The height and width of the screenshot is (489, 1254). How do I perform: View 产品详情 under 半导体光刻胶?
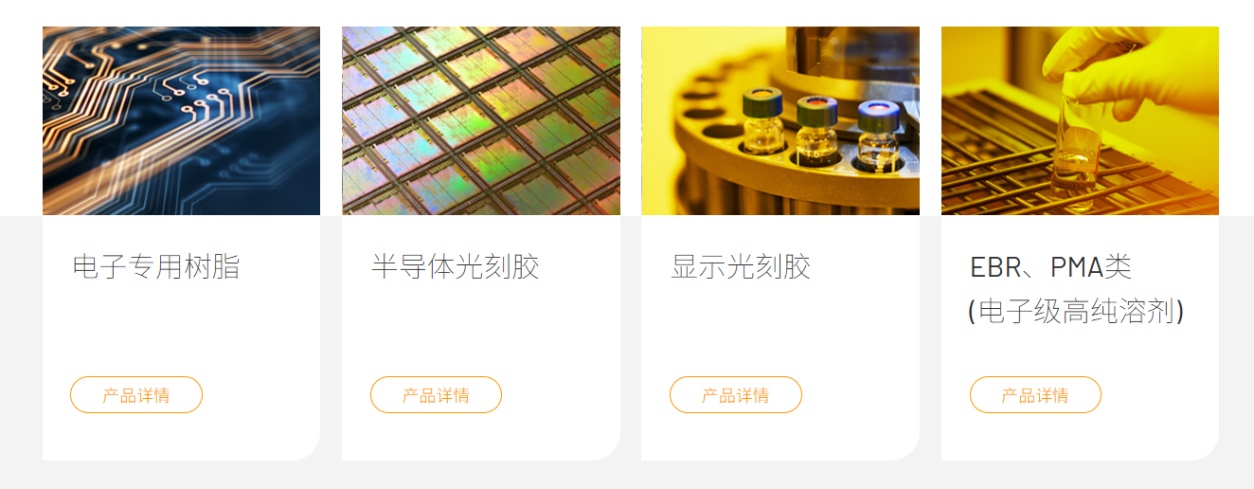[436, 395]
